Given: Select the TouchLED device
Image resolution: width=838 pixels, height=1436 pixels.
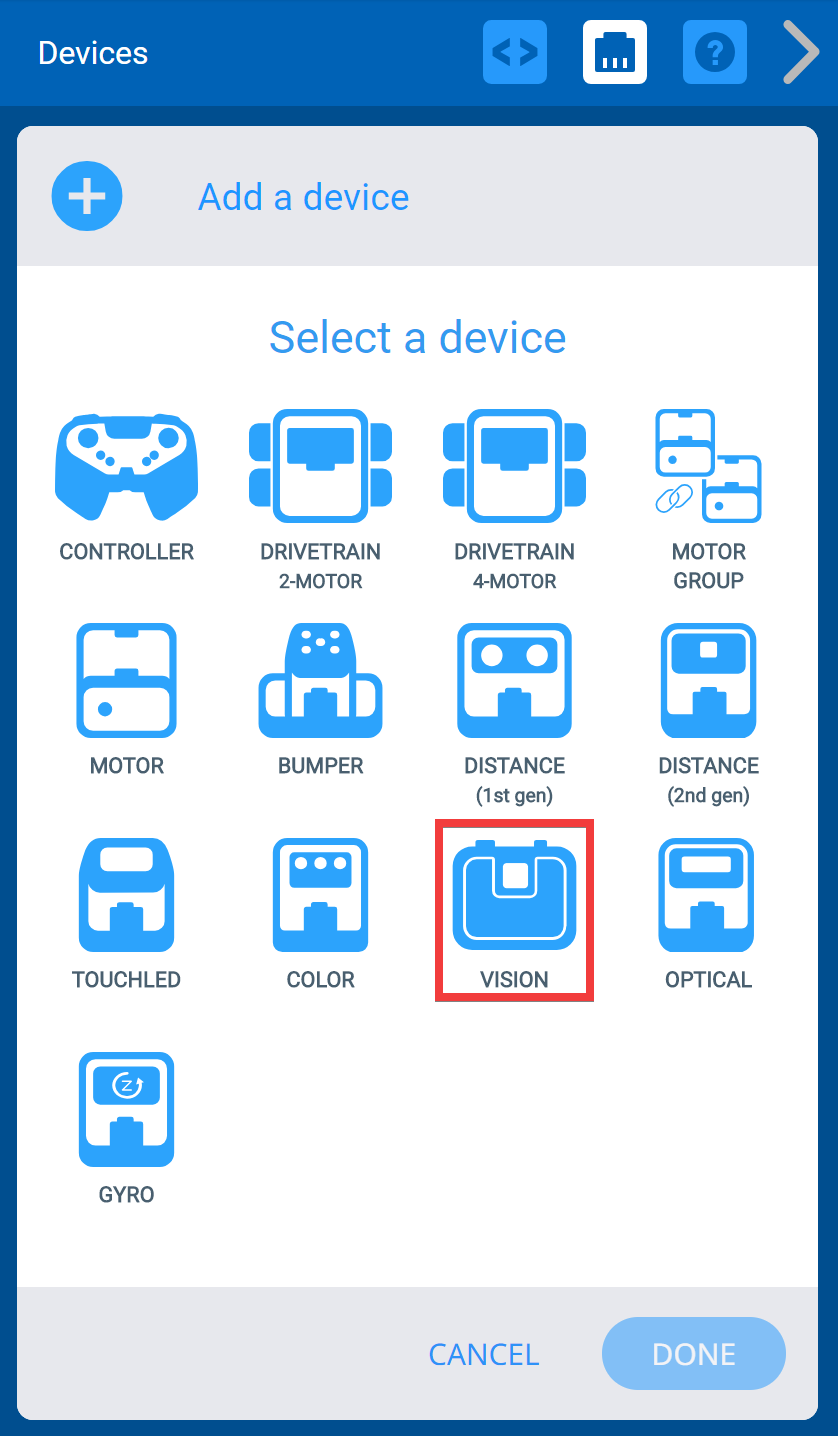Looking at the screenshot, I should tap(127, 912).
